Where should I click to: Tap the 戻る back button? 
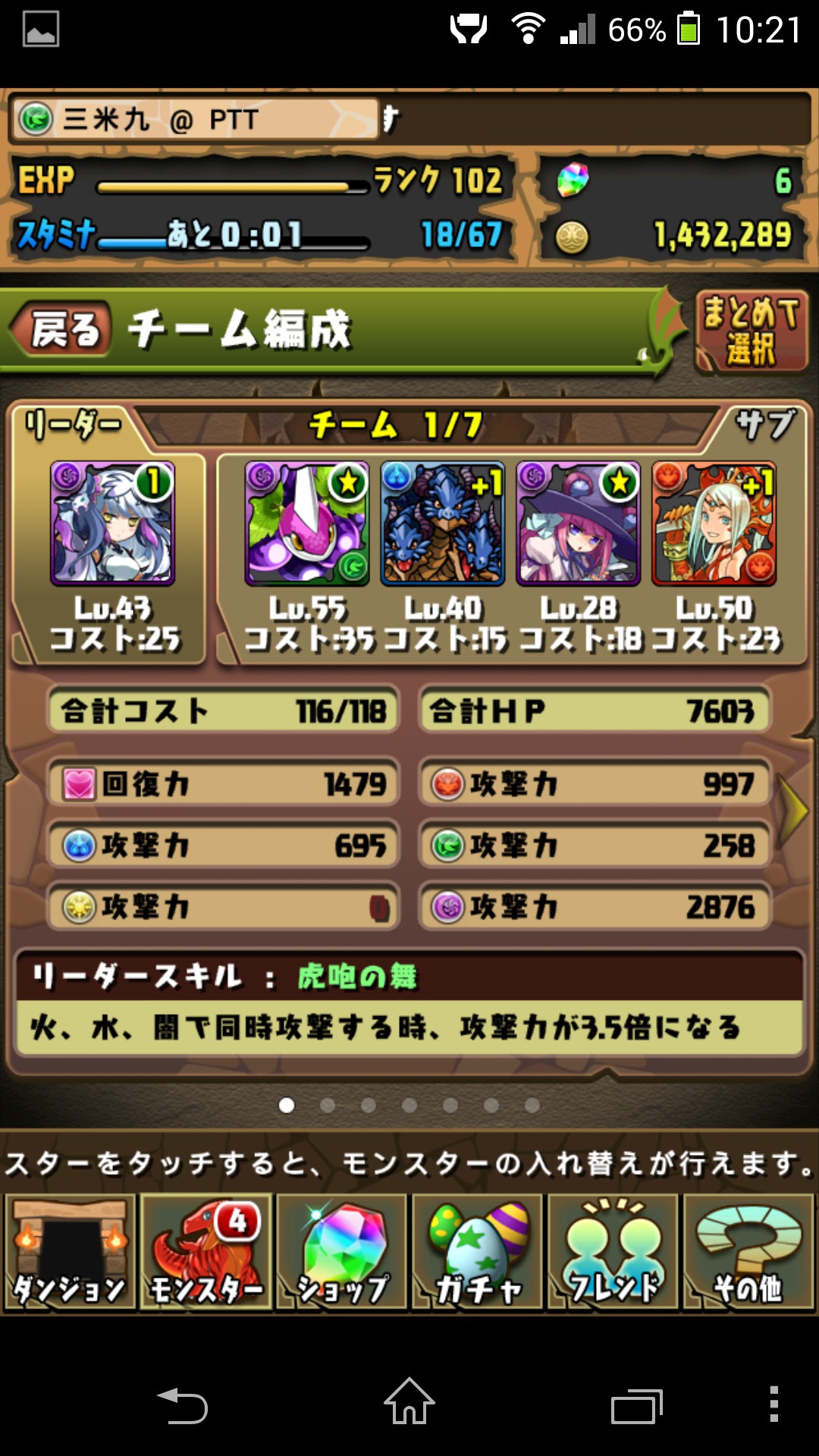pyautogui.click(x=62, y=329)
